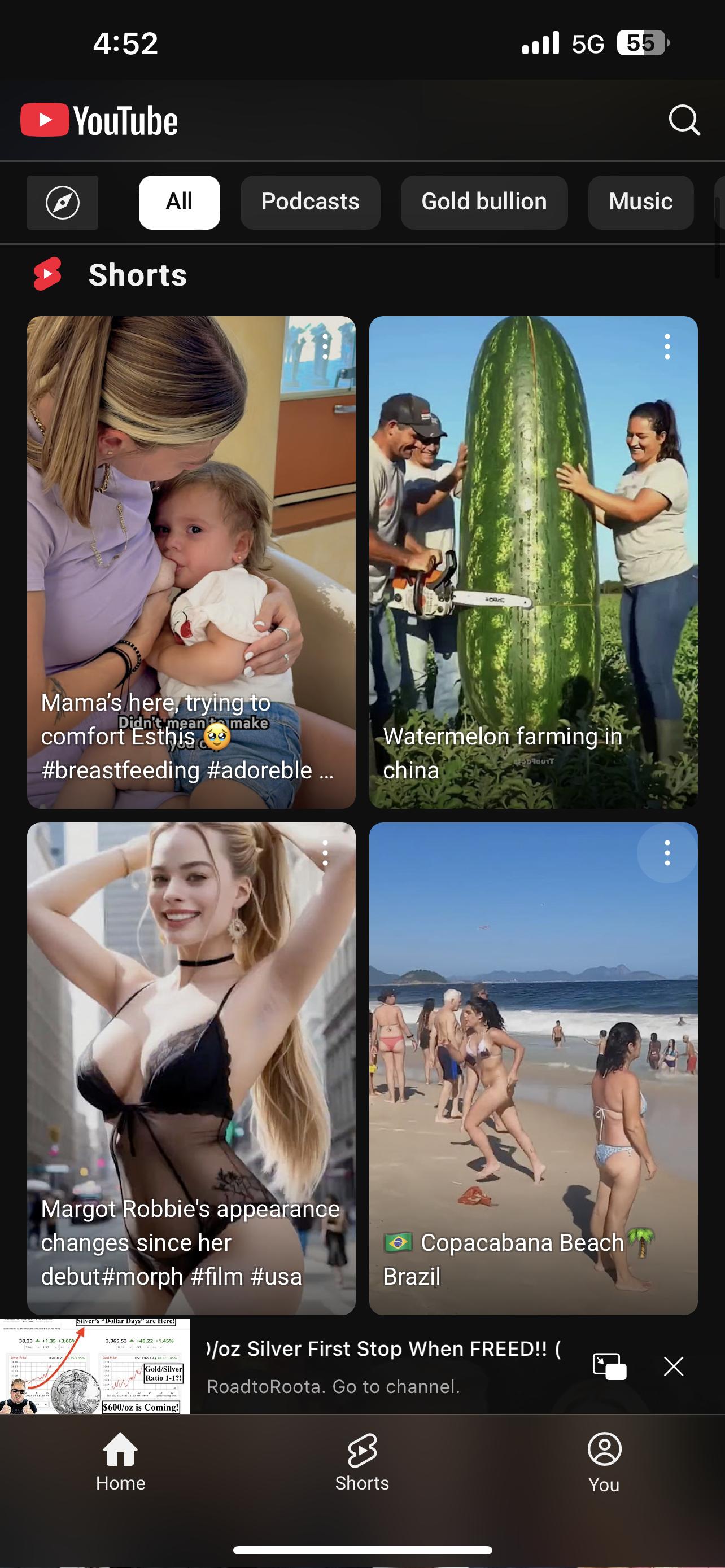Switch miniplayer to picture-in-picture
Viewport: 725px width, 1568px height.
point(609,1366)
